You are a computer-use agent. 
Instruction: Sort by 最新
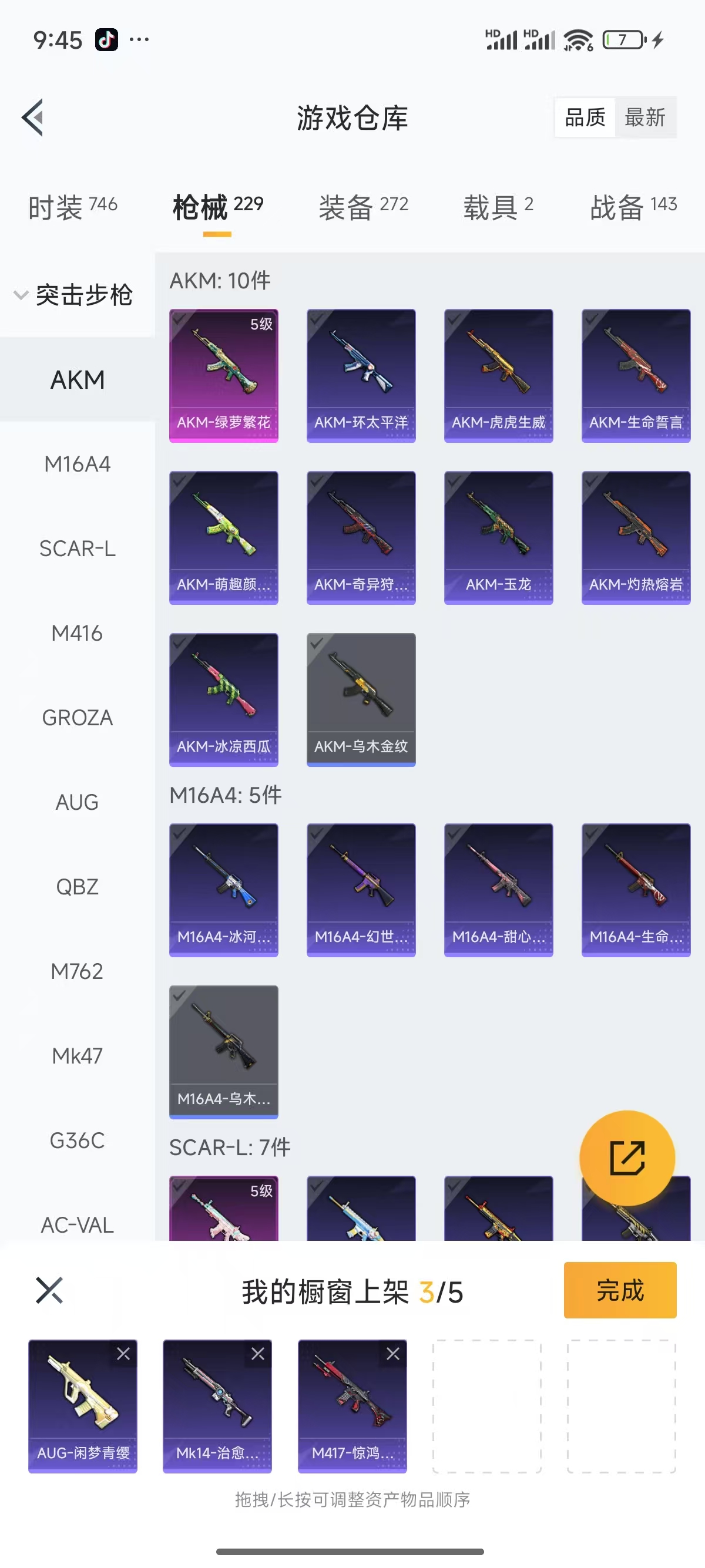[644, 117]
